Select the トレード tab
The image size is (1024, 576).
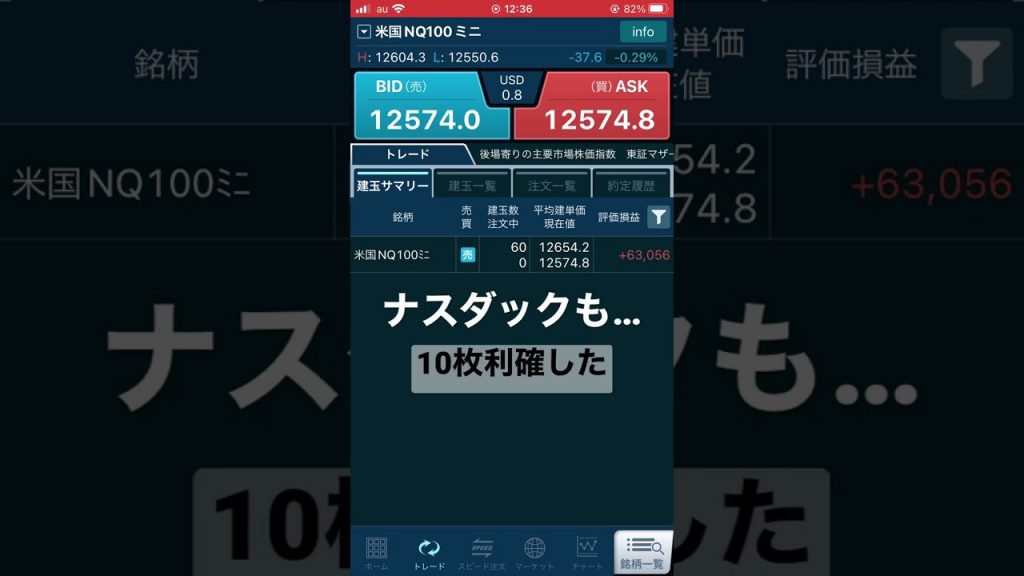pos(408,154)
